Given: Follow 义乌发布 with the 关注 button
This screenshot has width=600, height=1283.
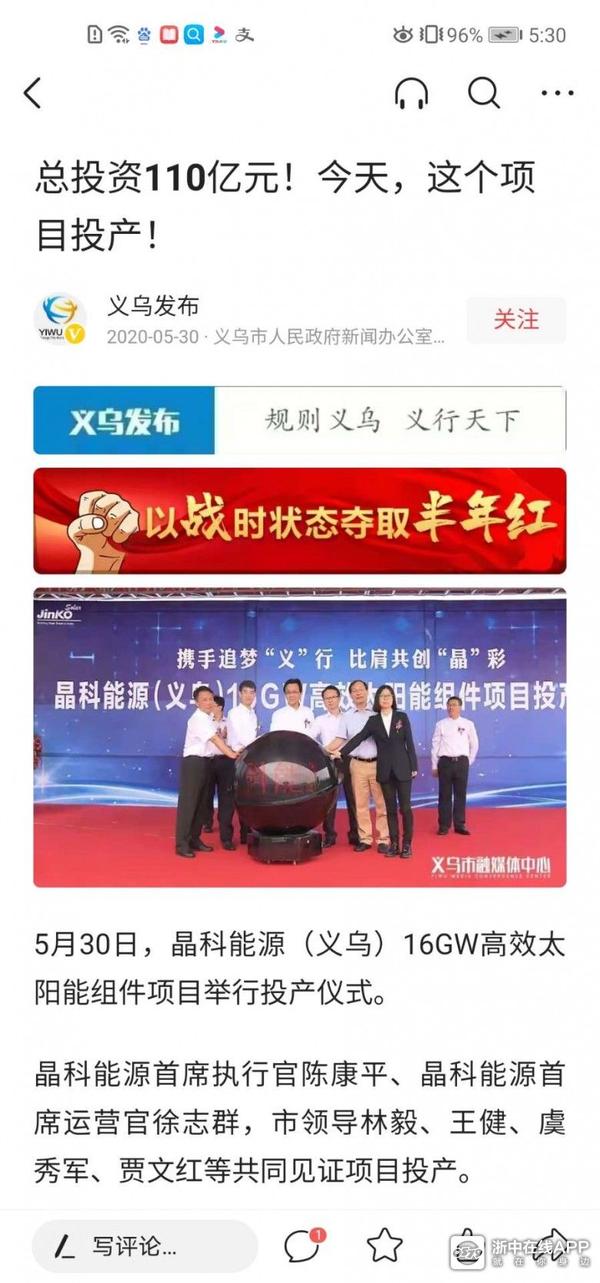Looking at the screenshot, I should [x=516, y=320].
